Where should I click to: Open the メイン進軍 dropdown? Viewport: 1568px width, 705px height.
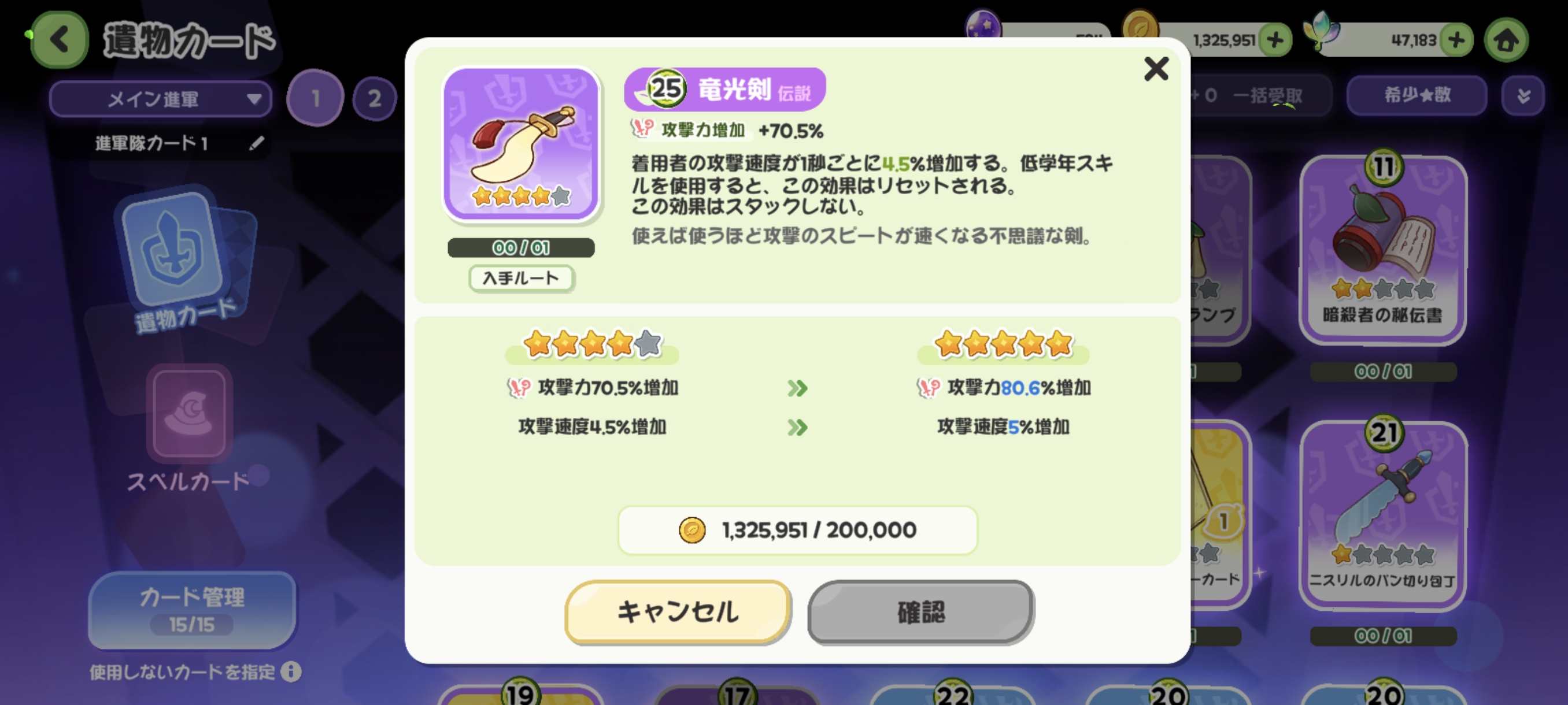coord(161,99)
